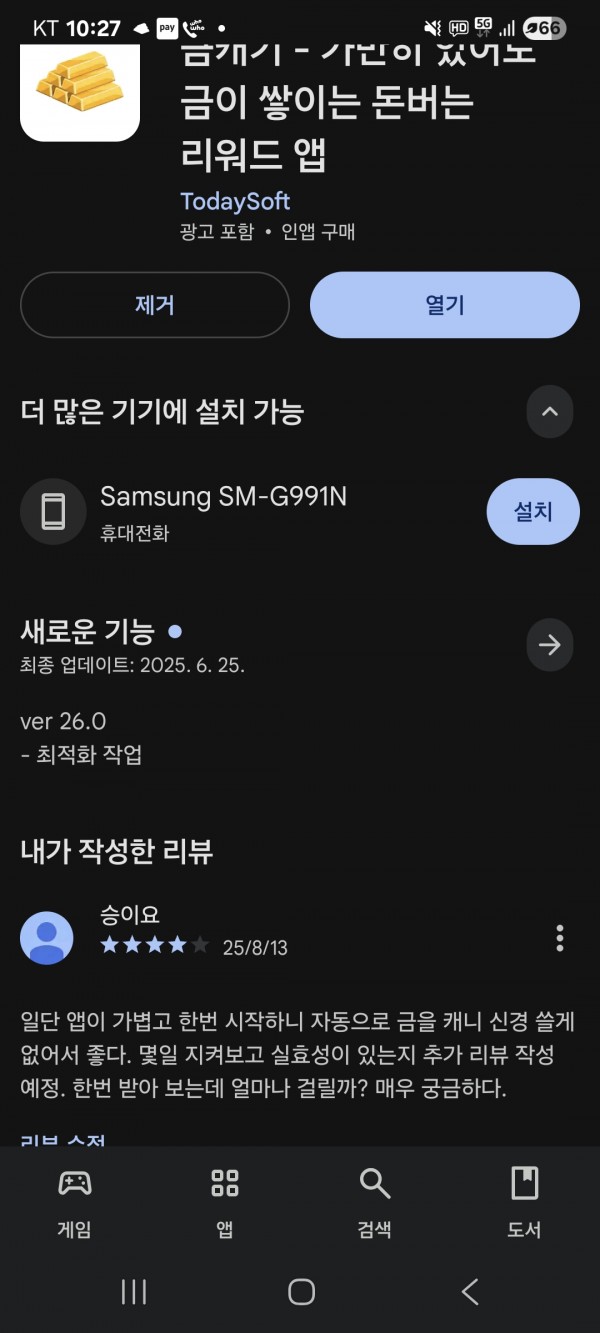Open 새로운 기능 details arrow

tap(550, 645)
